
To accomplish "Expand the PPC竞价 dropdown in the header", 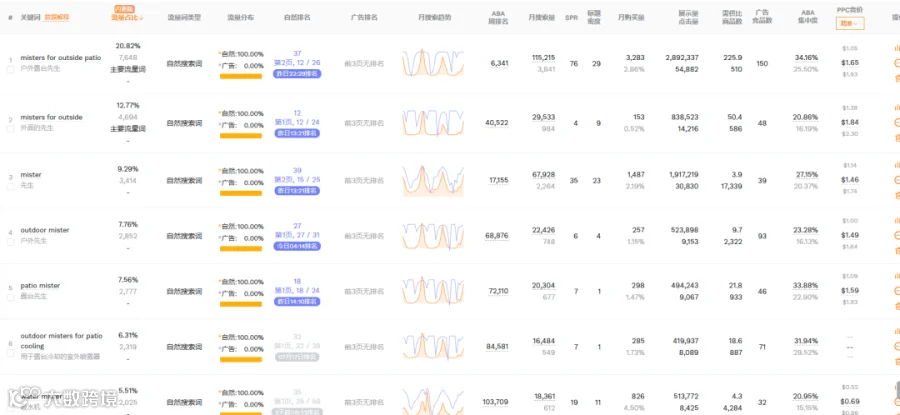I will click(849, 24).
